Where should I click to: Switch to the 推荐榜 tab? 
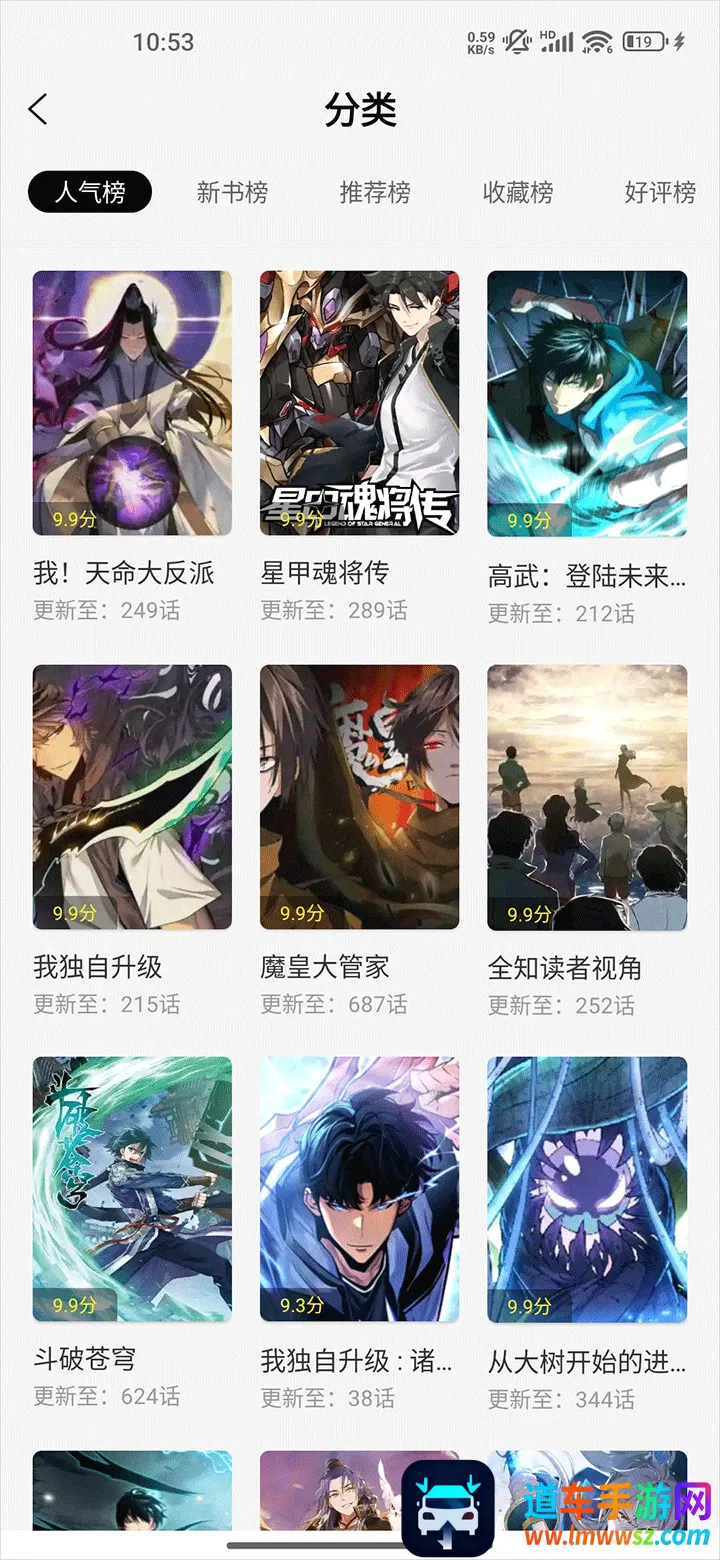click(375, 192)
